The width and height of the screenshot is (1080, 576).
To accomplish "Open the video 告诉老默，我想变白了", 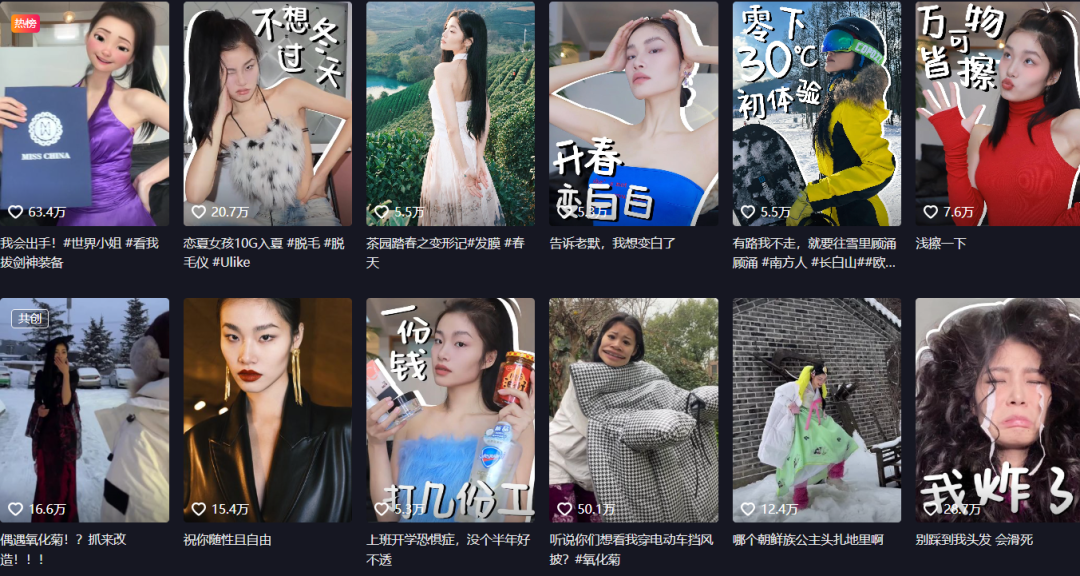I will tap(633, 113).
